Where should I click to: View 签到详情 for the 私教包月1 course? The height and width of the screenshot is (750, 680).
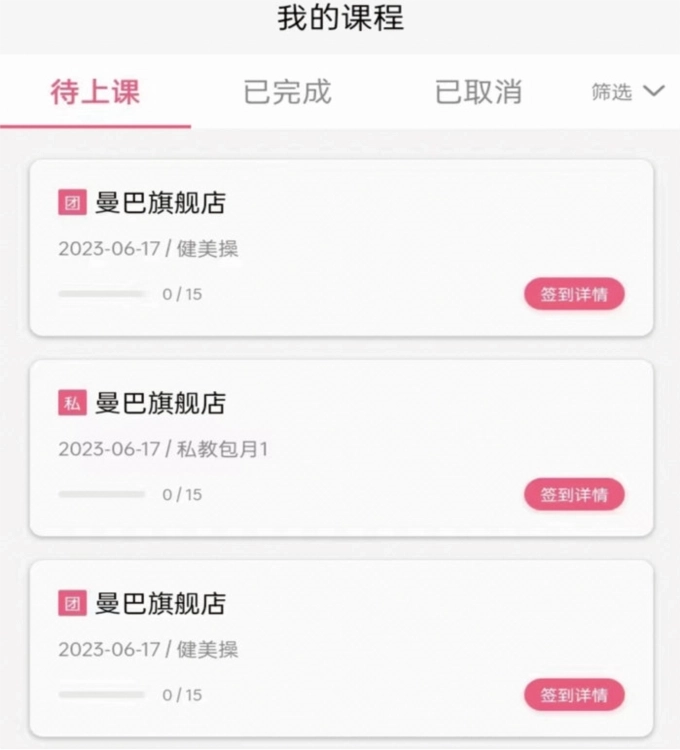[574, 494]
